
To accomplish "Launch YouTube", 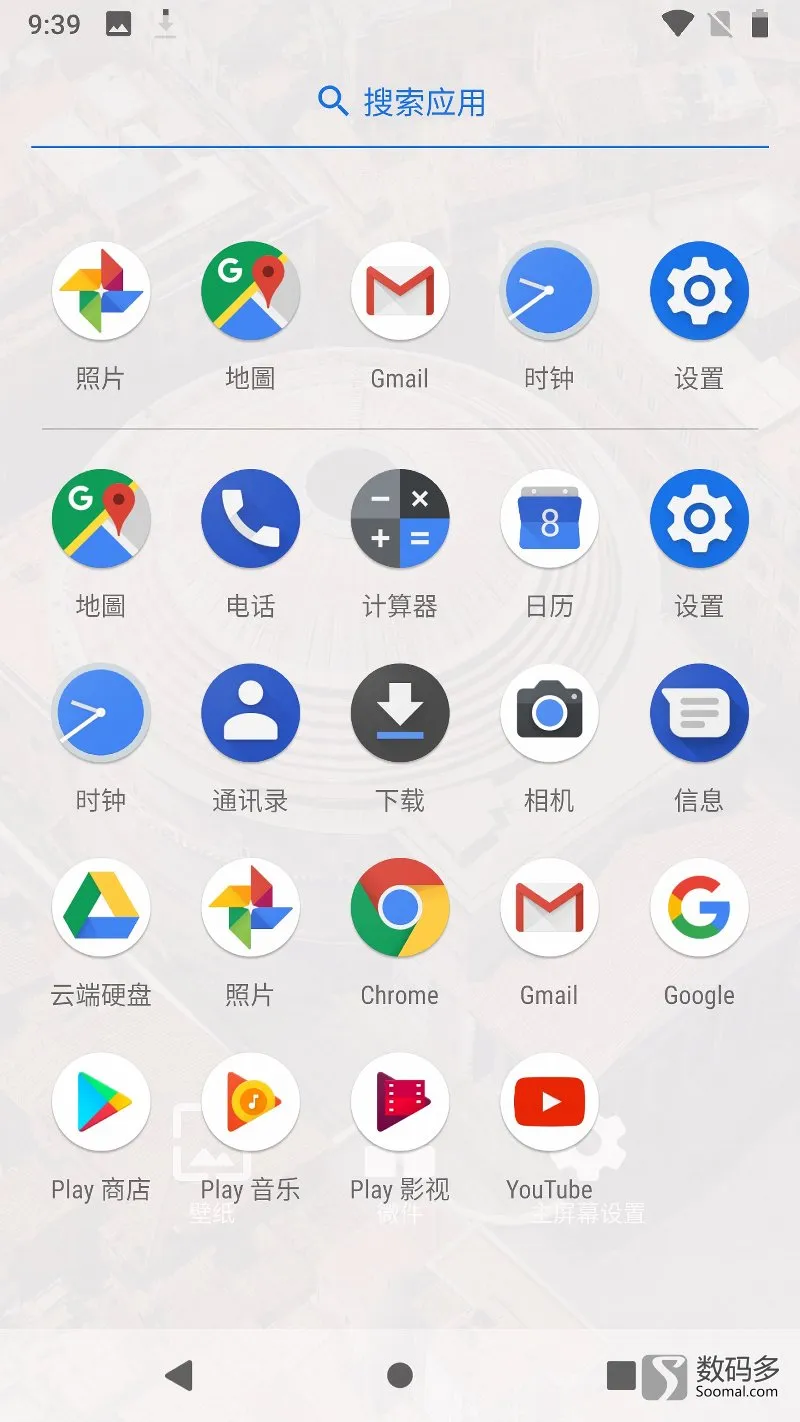I will click(549, 1102).
